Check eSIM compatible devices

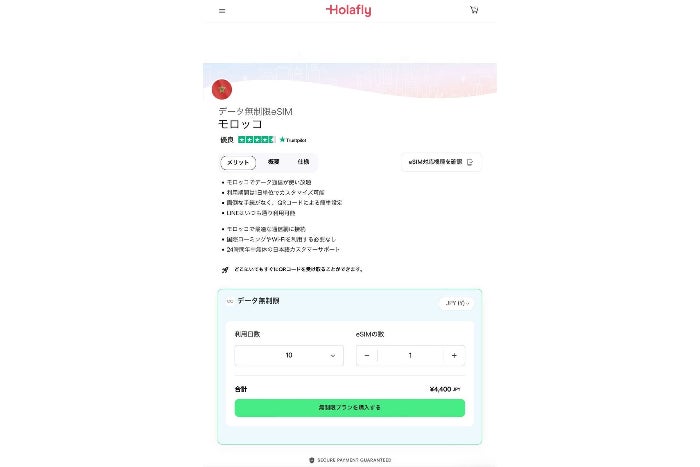[441, 162]
